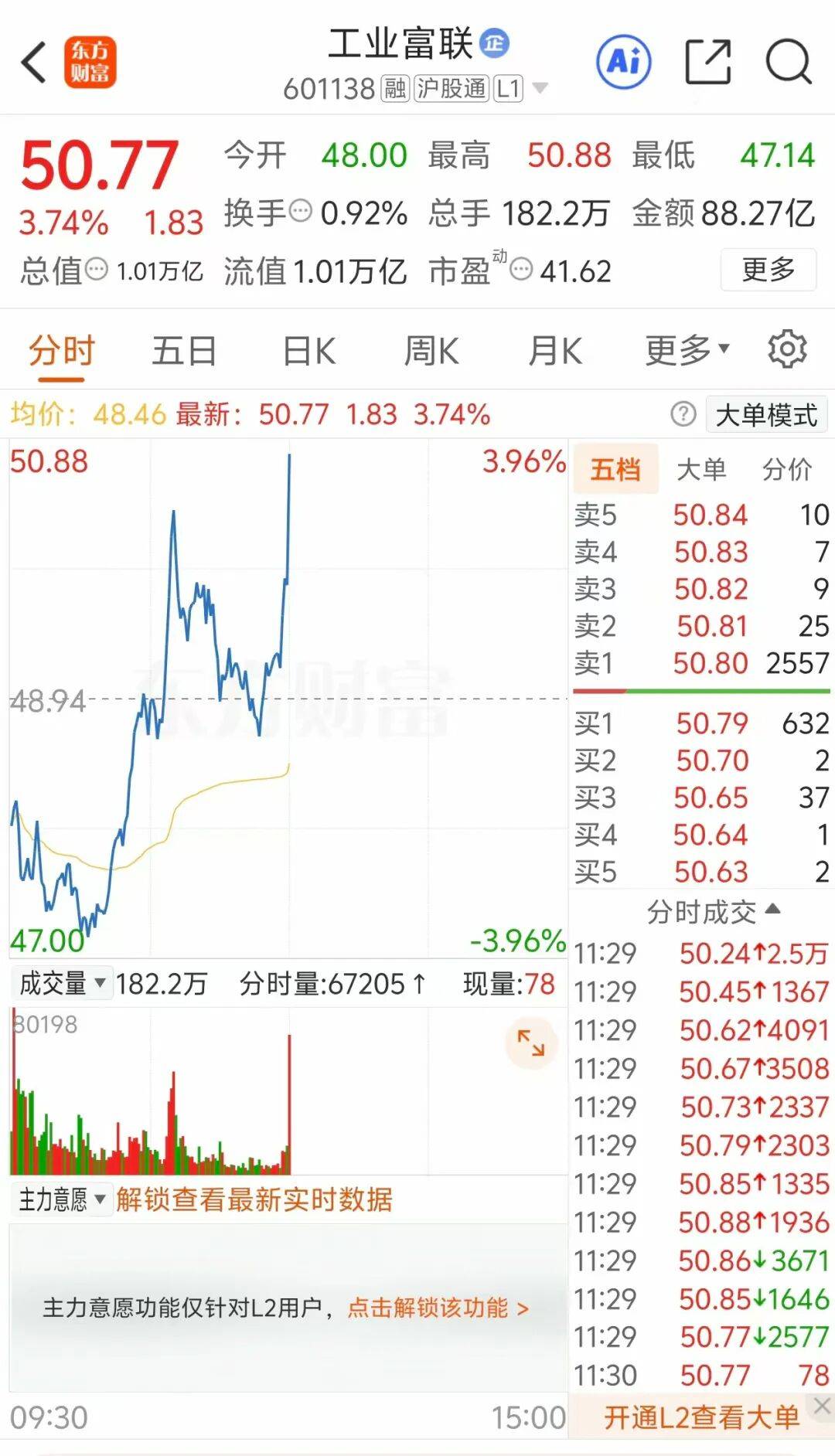The height and width of the screenshot is (1456, 835).
Task: Switch to the 五日 chart tab
Action: click(x=184, y=351)
